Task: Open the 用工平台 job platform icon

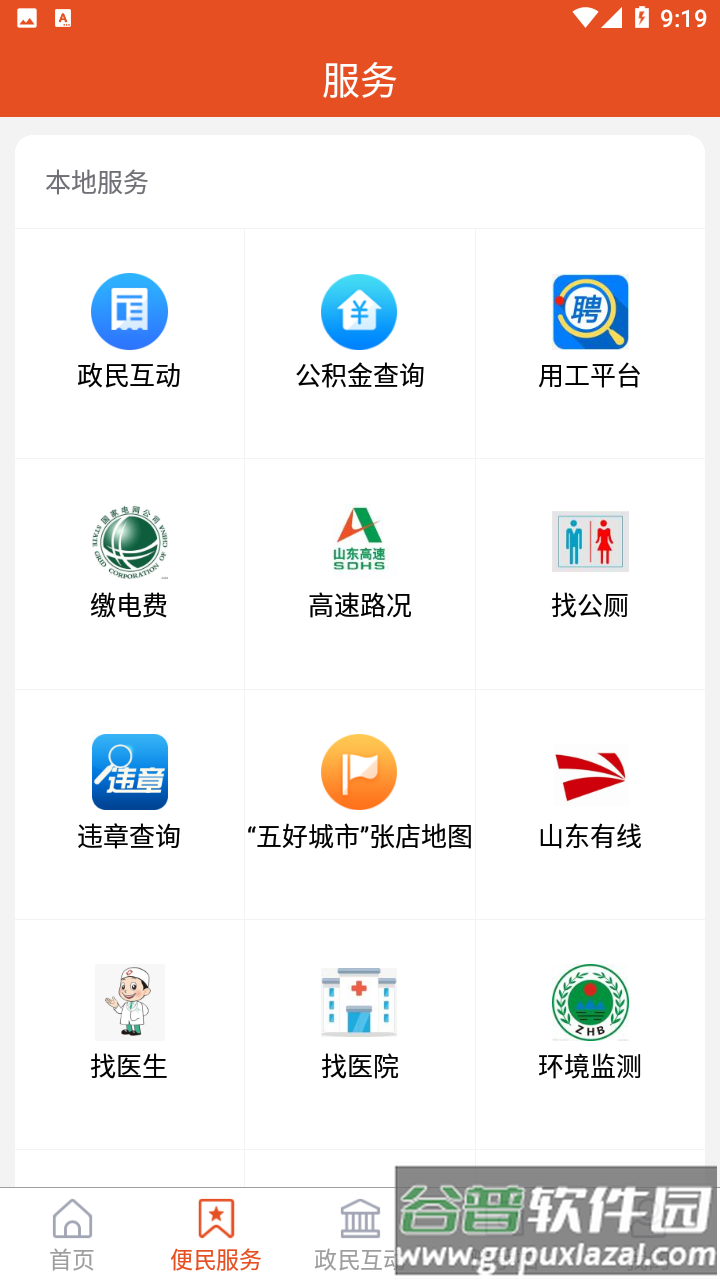Action: click(589, 311)
